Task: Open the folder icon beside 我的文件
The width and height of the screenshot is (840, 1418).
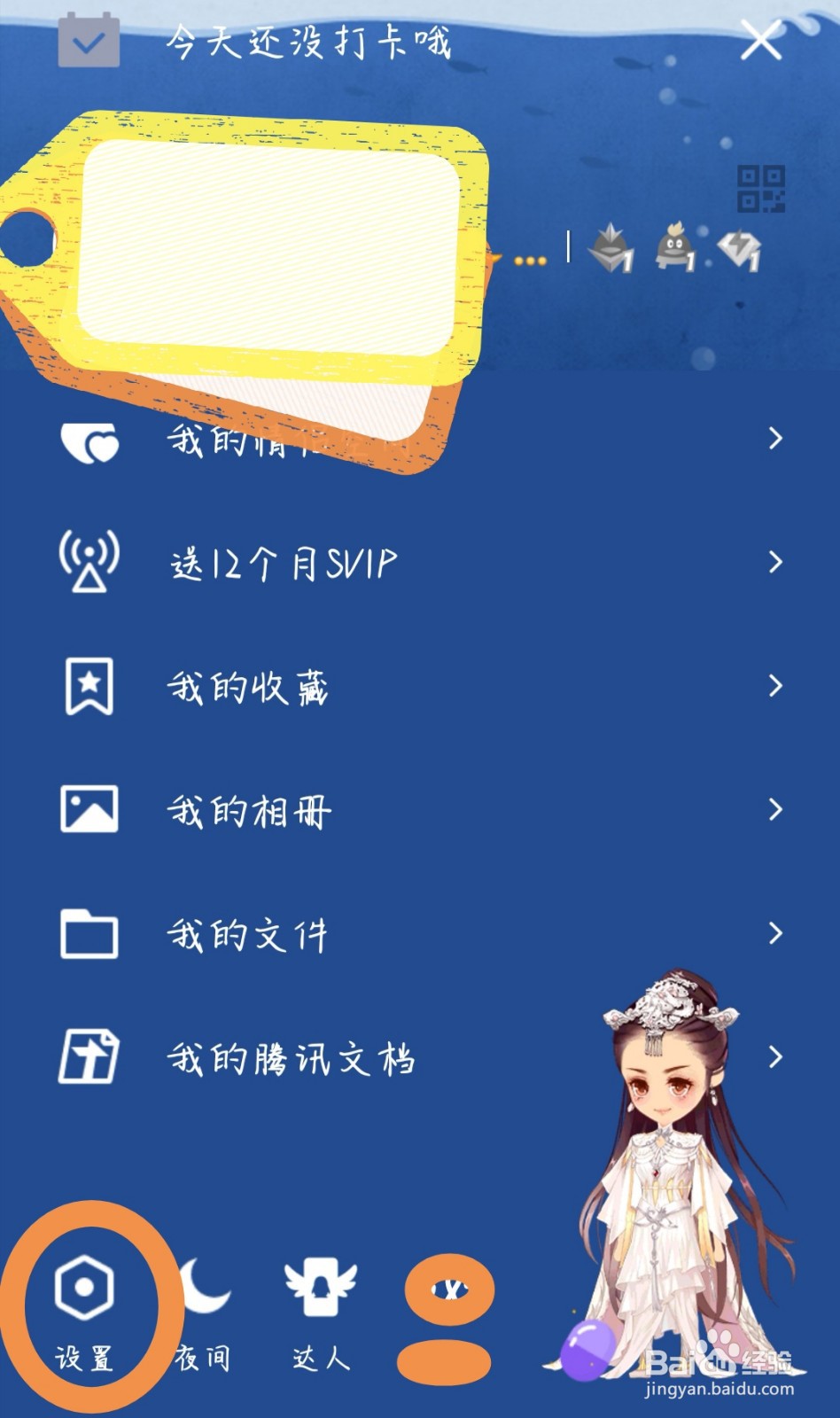Action: [x=88, y=934]
